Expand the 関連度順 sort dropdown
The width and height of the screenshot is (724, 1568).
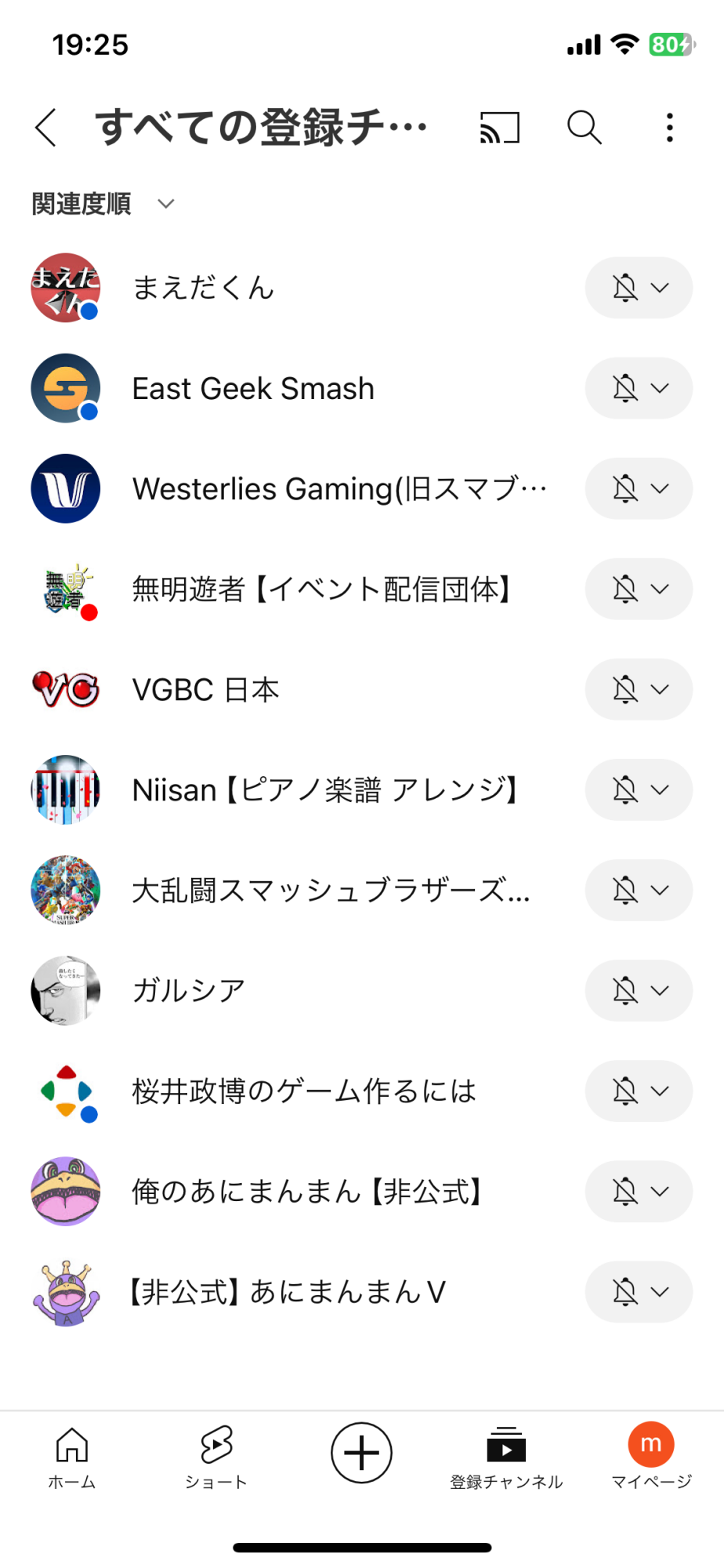click(x=103, y=204)
